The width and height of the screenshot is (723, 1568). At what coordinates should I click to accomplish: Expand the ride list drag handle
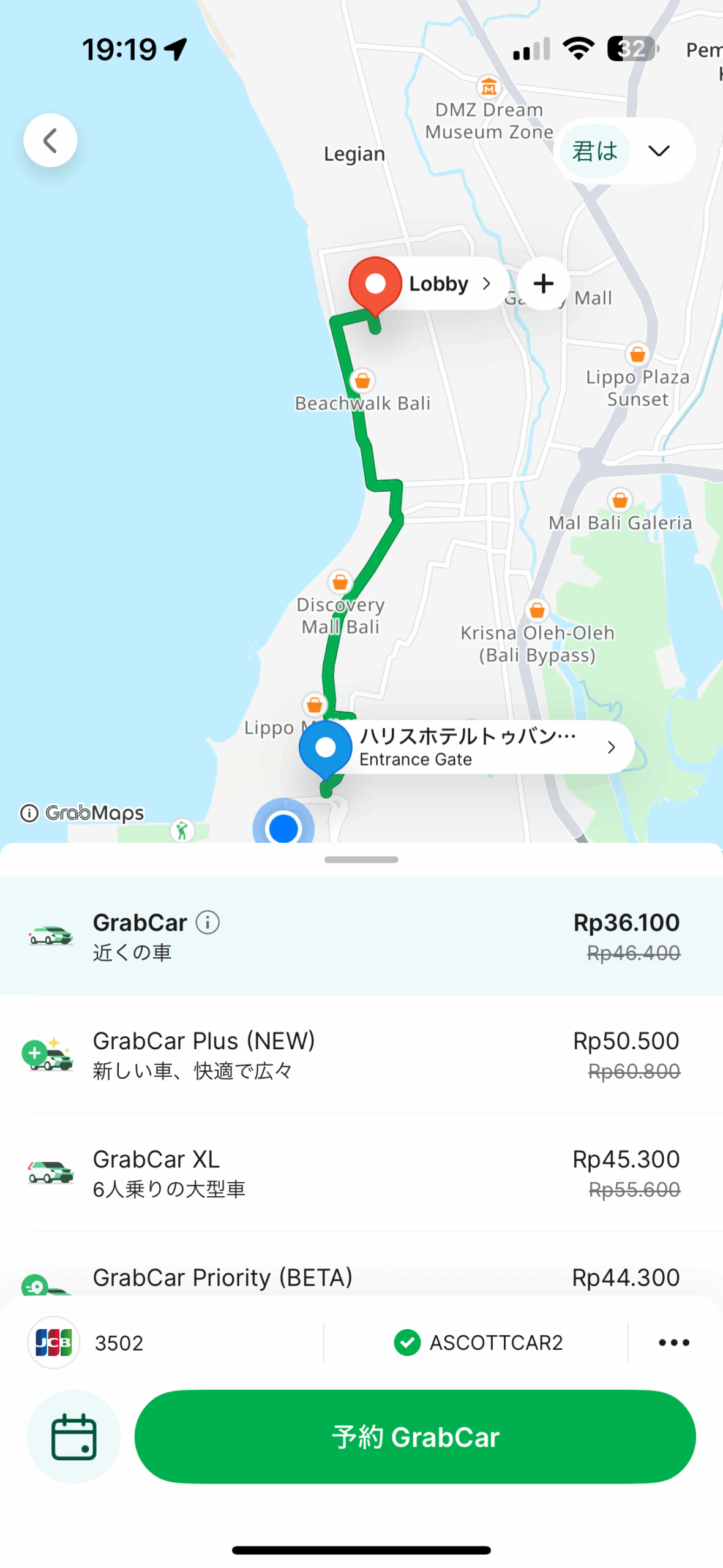click(361, 859)
